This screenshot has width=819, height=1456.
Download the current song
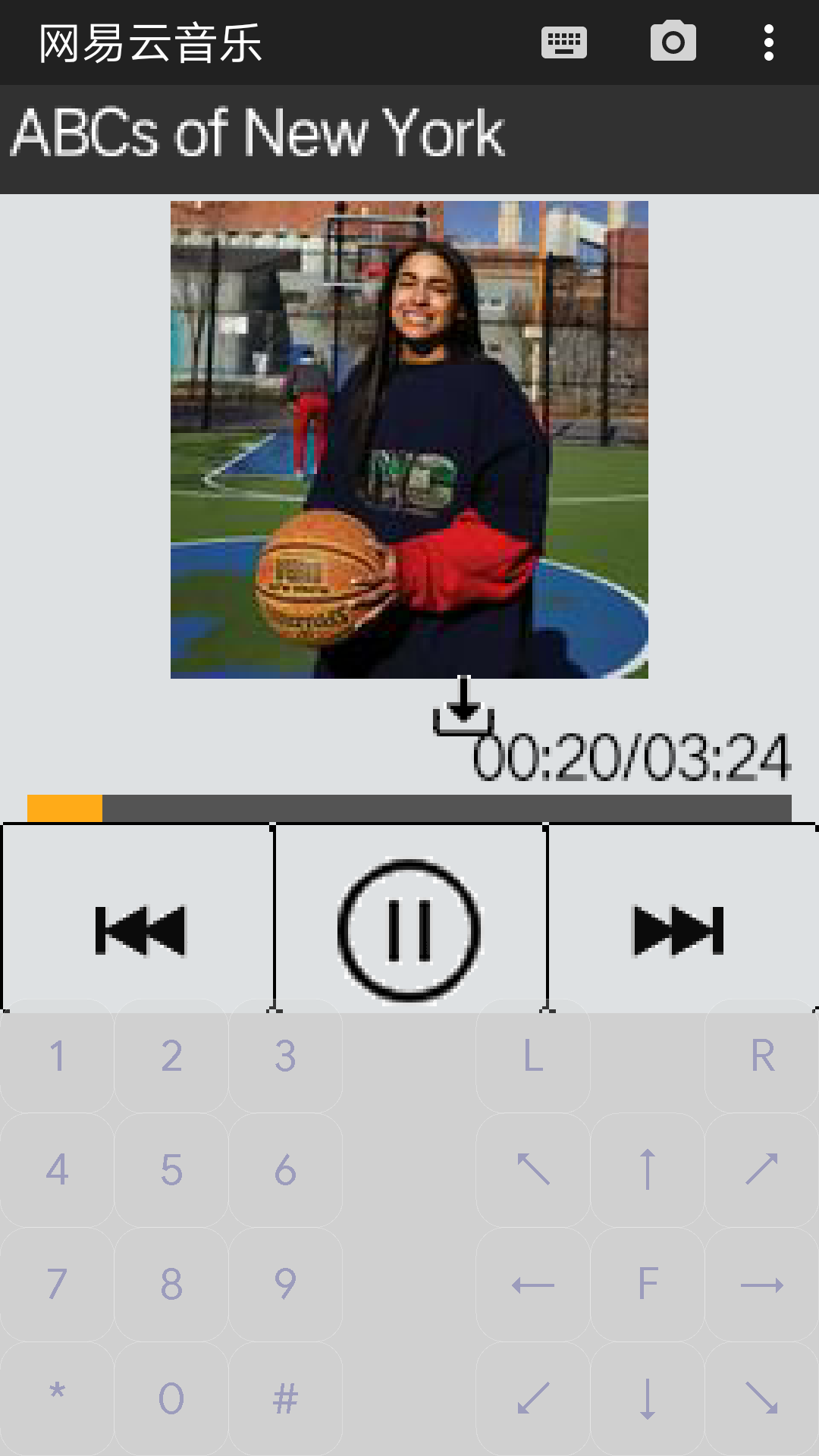click(x=463, y=707)
